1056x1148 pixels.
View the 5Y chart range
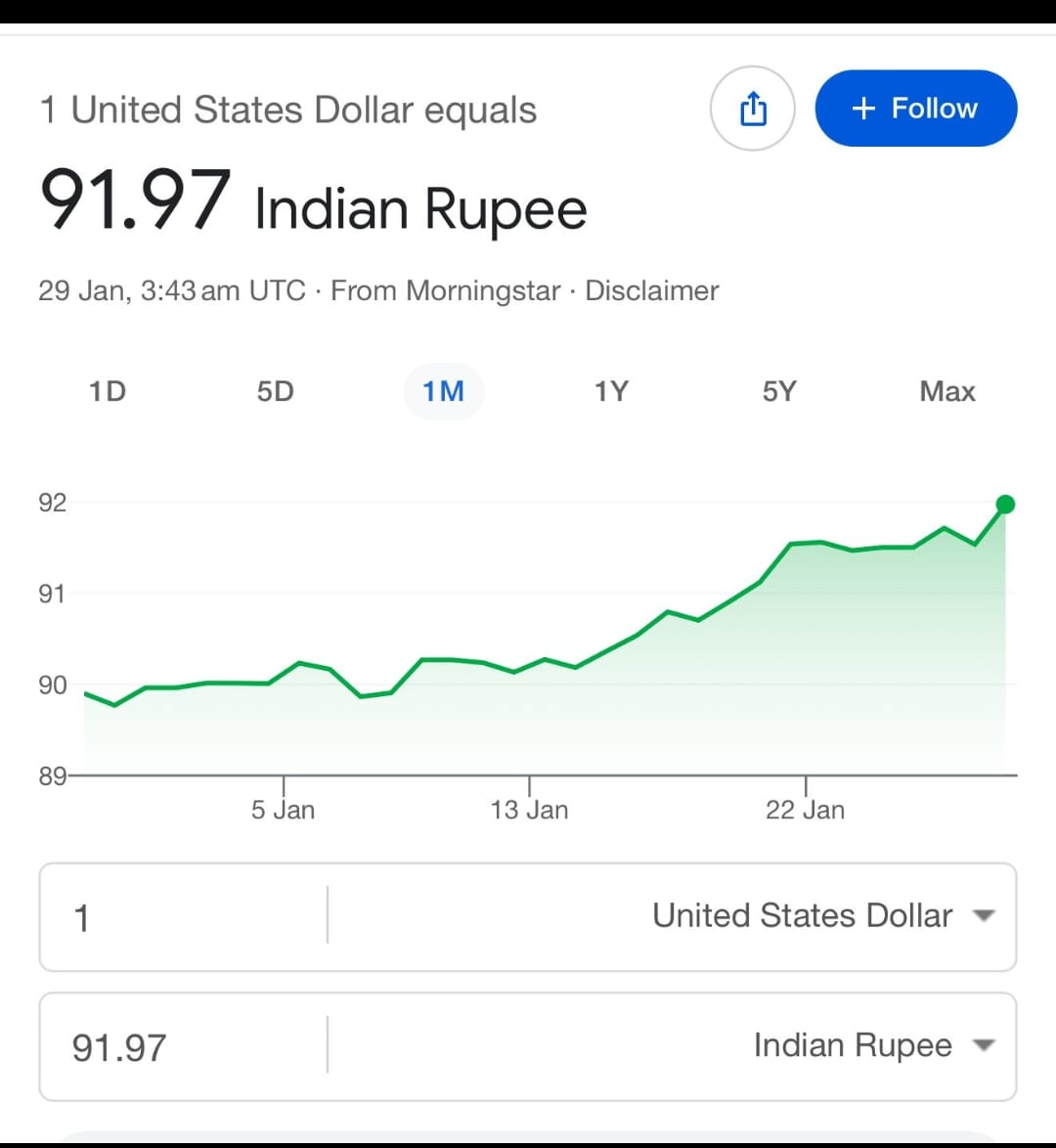(x=779, y=391)
